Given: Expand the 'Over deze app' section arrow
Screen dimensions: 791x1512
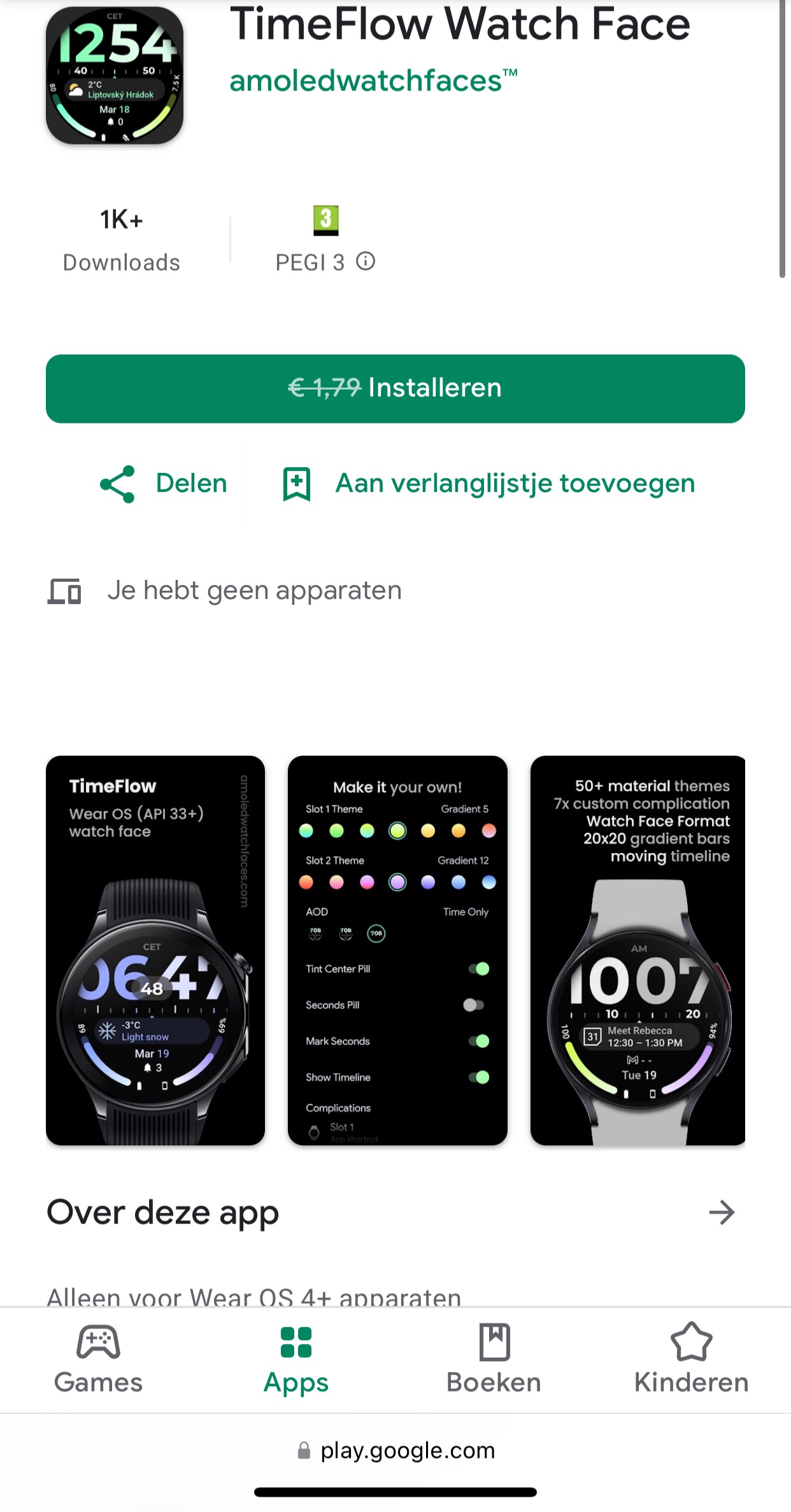Looking at the screenshot, I should (722, 1213).
